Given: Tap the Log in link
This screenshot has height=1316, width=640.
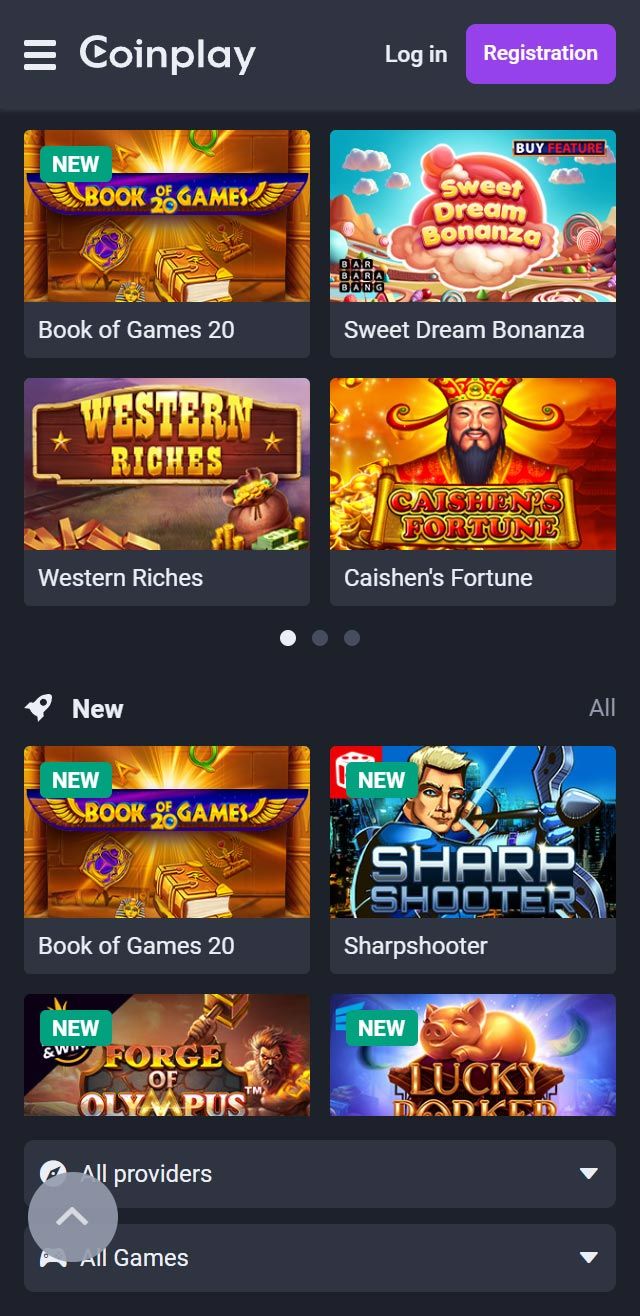Looking at the screenshot, I should pos(415,54).
